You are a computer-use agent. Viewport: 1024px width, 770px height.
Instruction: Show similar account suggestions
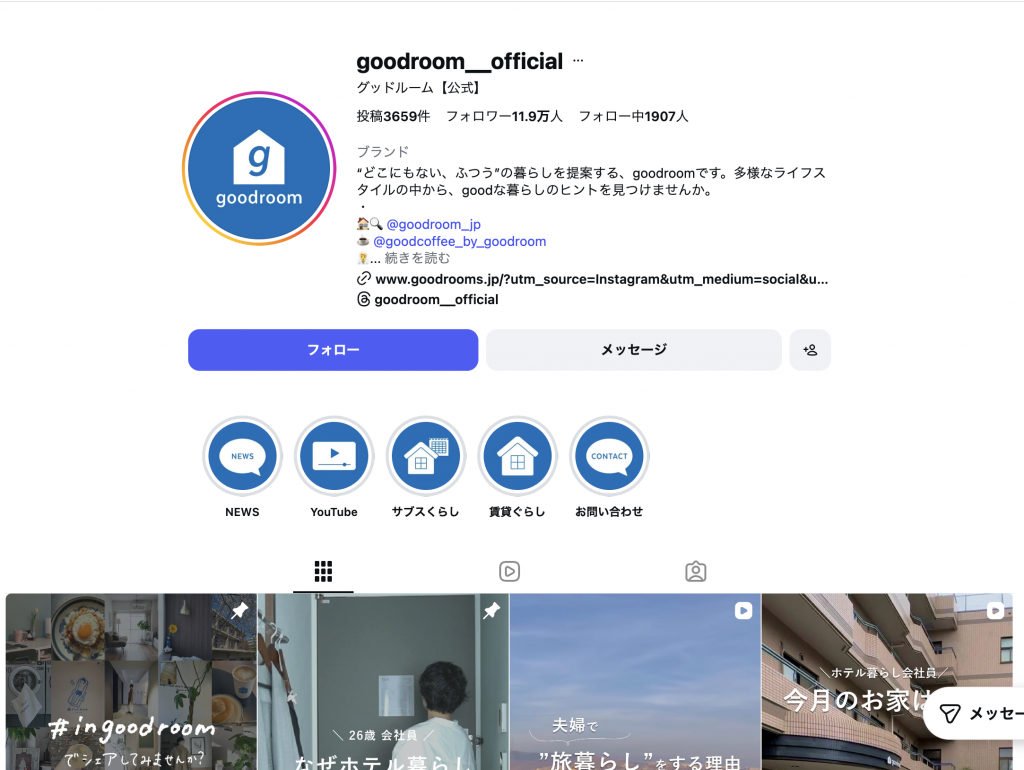point(810,350)
